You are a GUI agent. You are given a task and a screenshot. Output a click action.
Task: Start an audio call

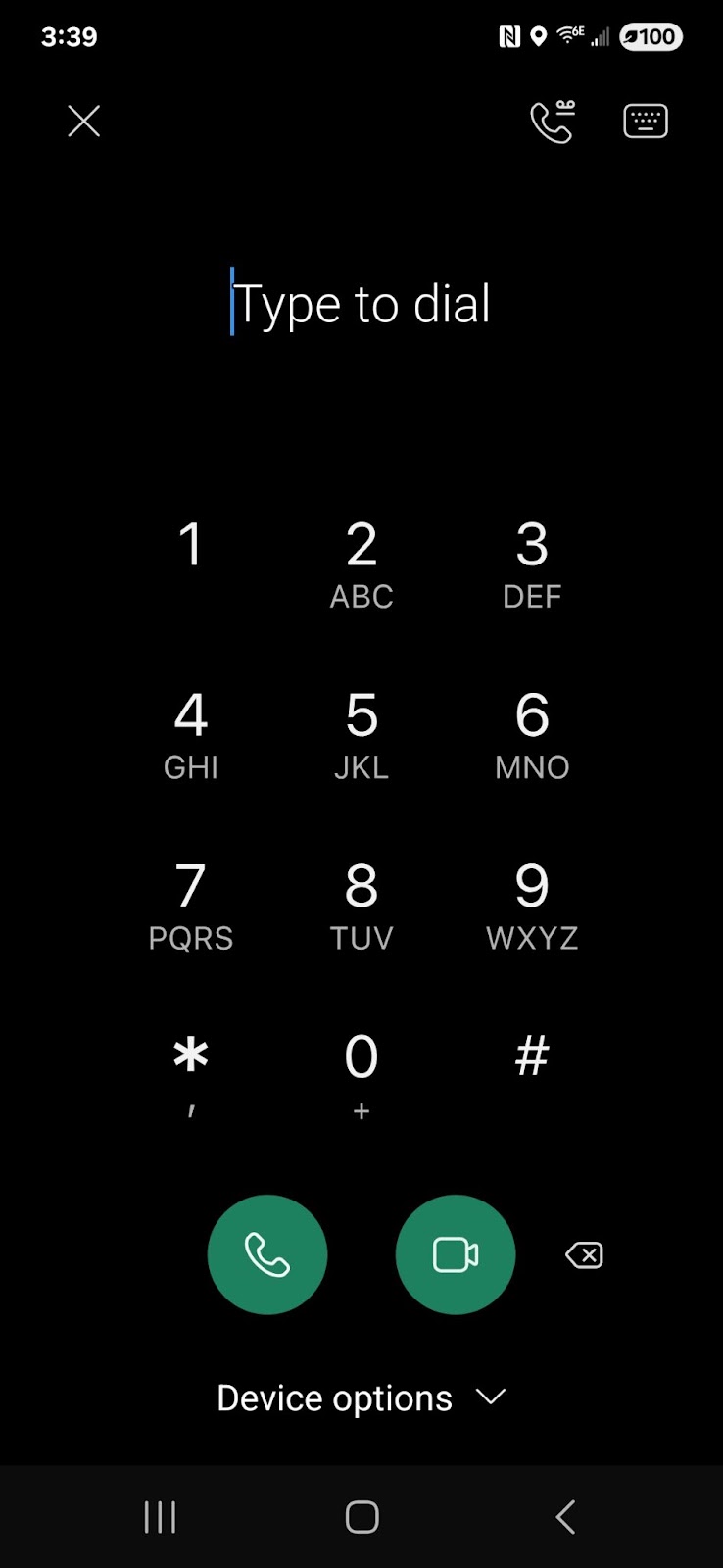pyautogui.click(x=267, y=1254)
